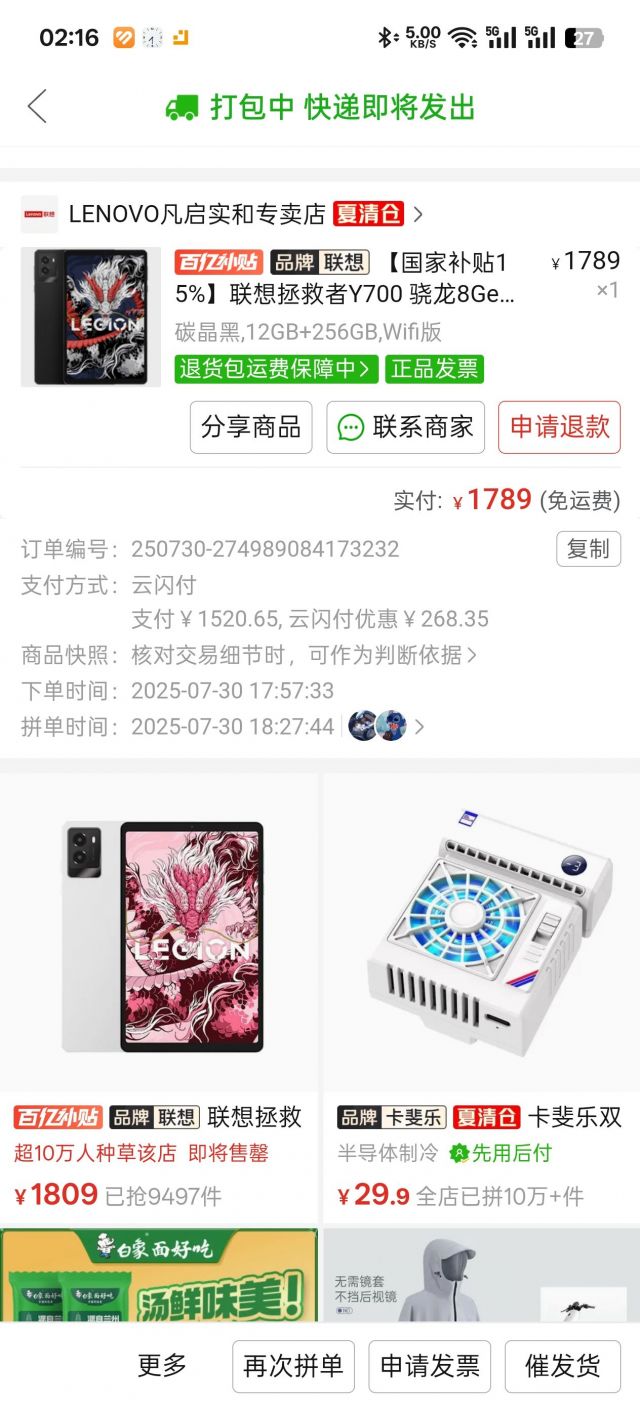
Task: Contact the seller via 联系商家
Action: 405,427
